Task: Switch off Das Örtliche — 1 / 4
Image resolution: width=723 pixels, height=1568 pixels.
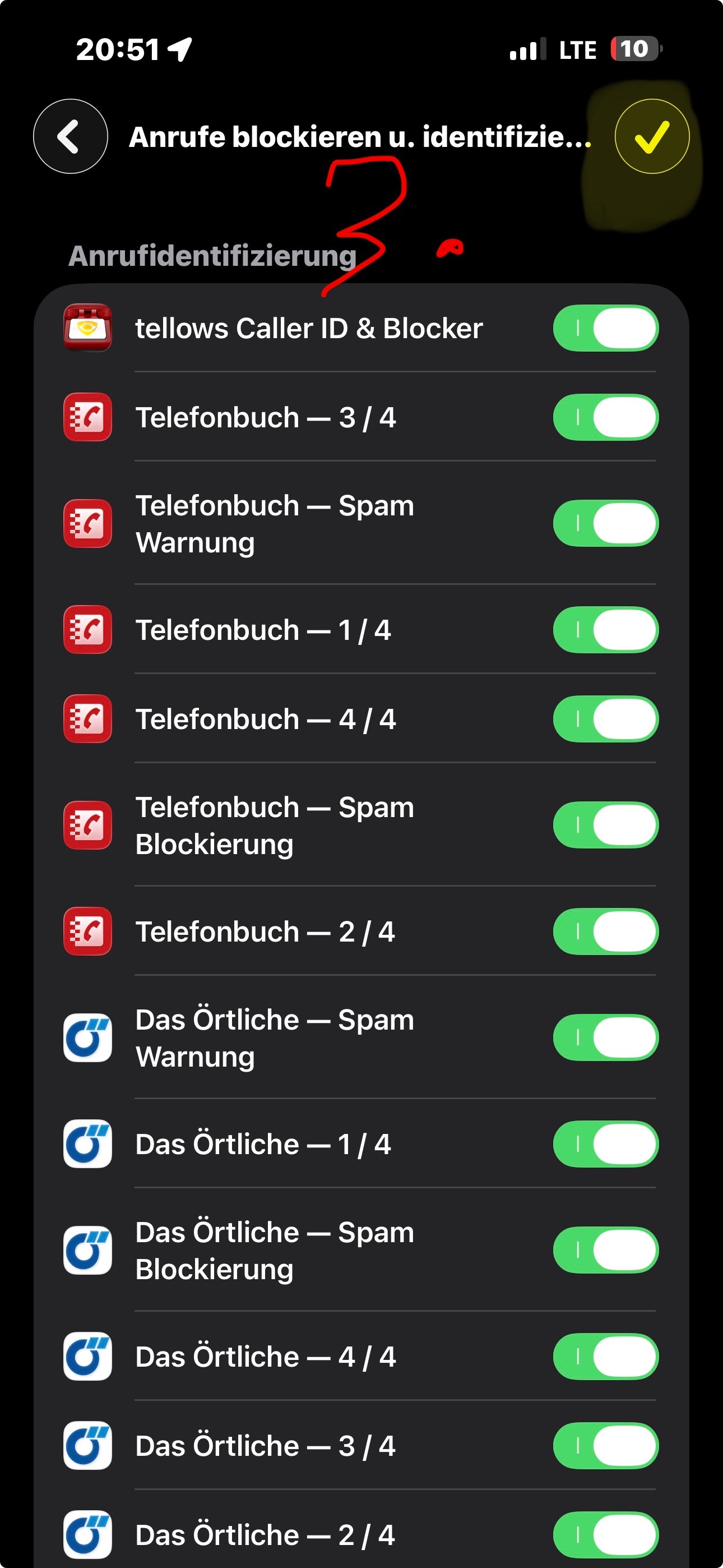Action: (605, 1143)
